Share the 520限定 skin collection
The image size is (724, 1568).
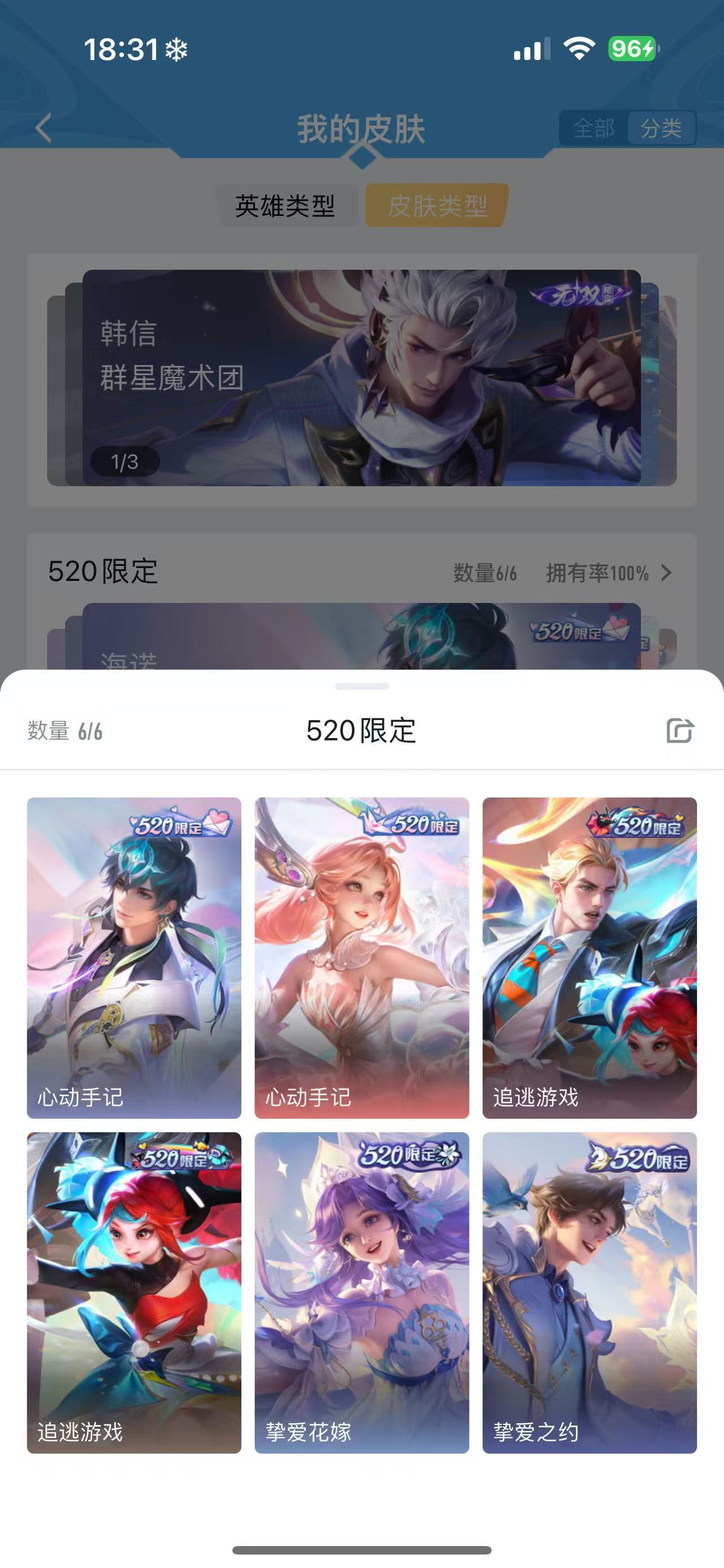679,730
